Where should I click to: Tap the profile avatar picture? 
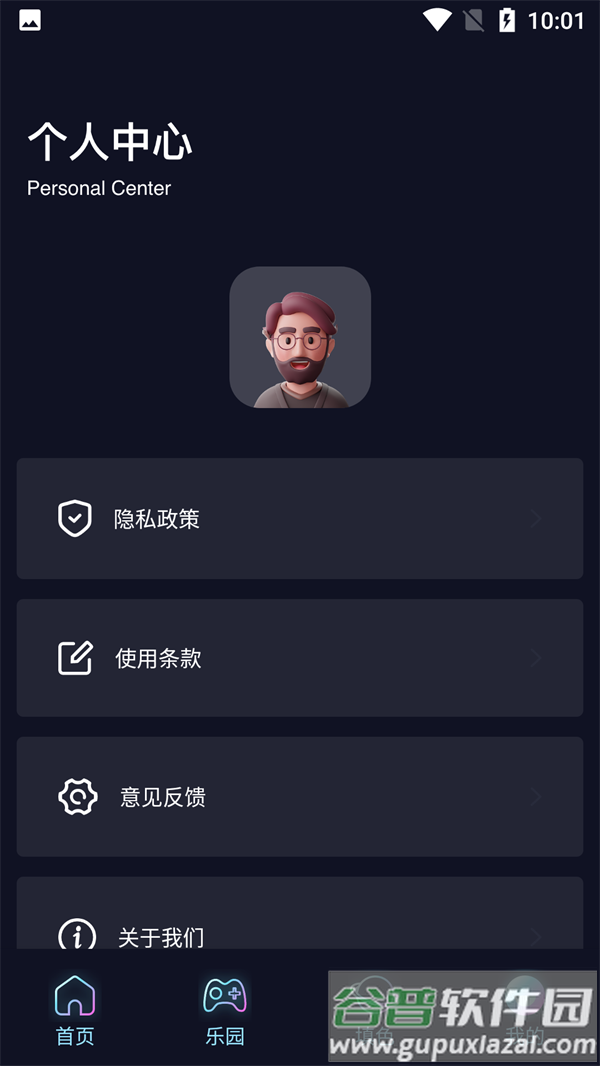300,337
